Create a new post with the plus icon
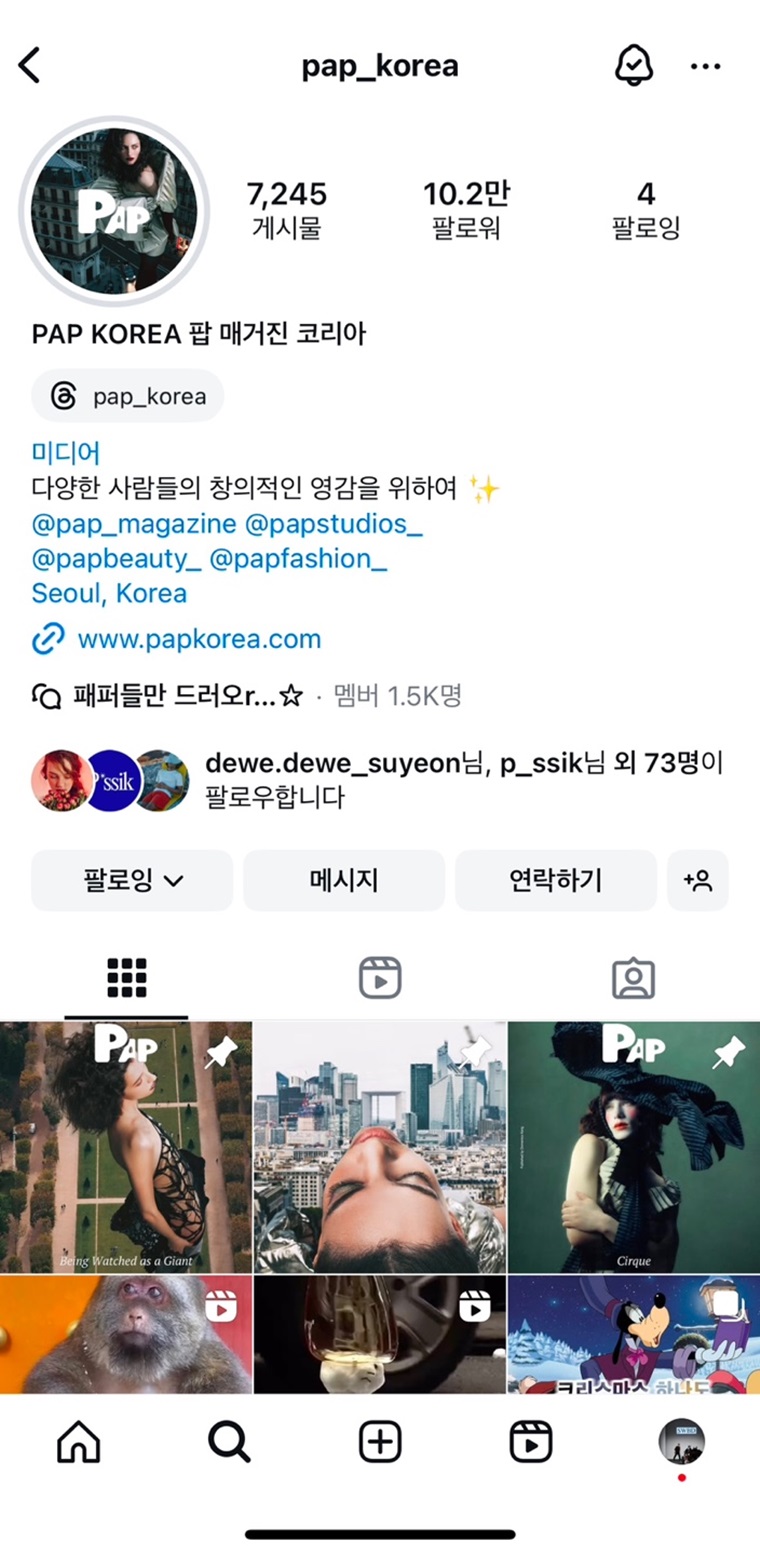The width and height of the screenshot is (760, 1555). [380, 1442]
